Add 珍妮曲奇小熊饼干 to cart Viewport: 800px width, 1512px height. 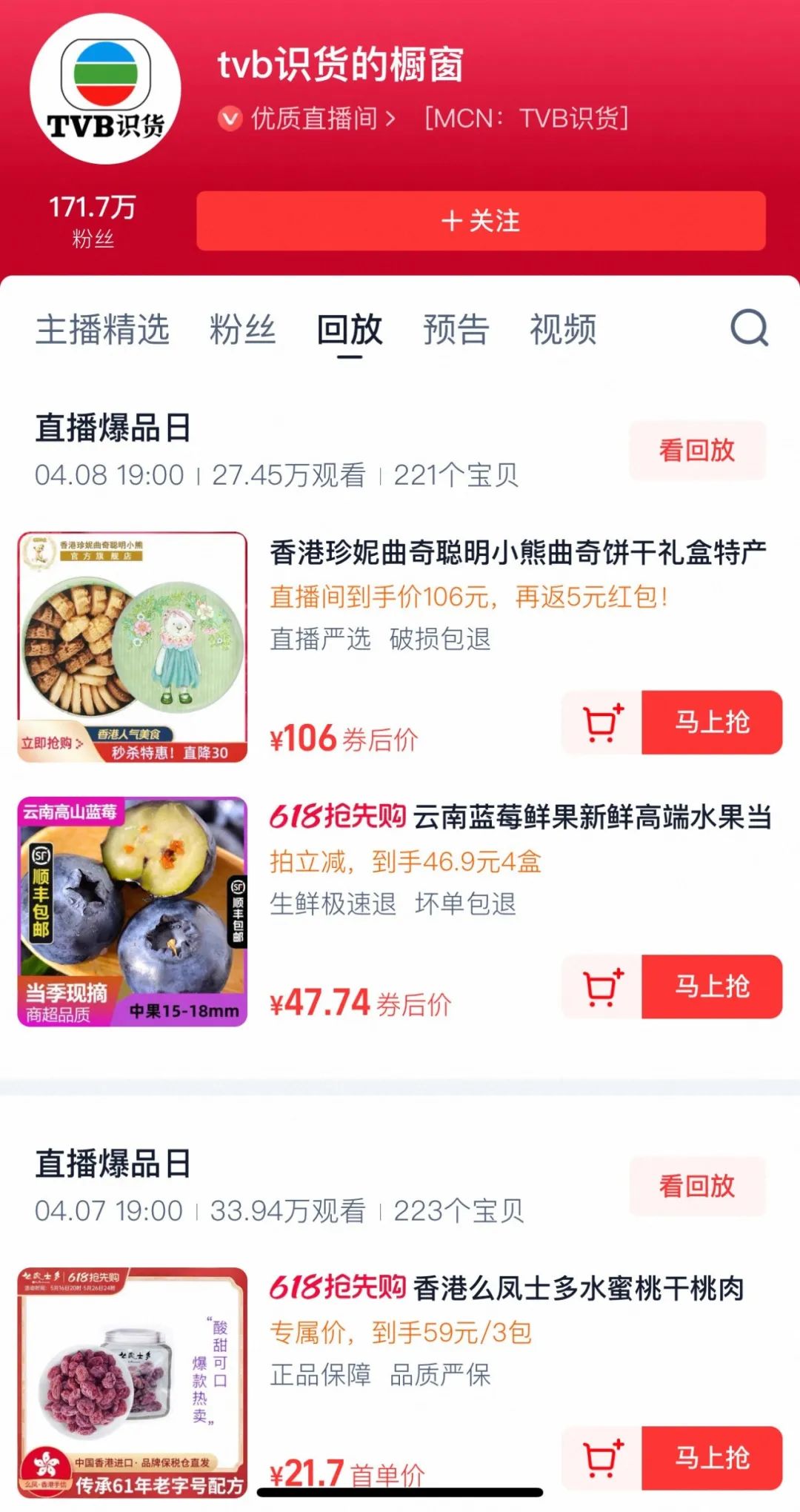click(x=602, y=723)
